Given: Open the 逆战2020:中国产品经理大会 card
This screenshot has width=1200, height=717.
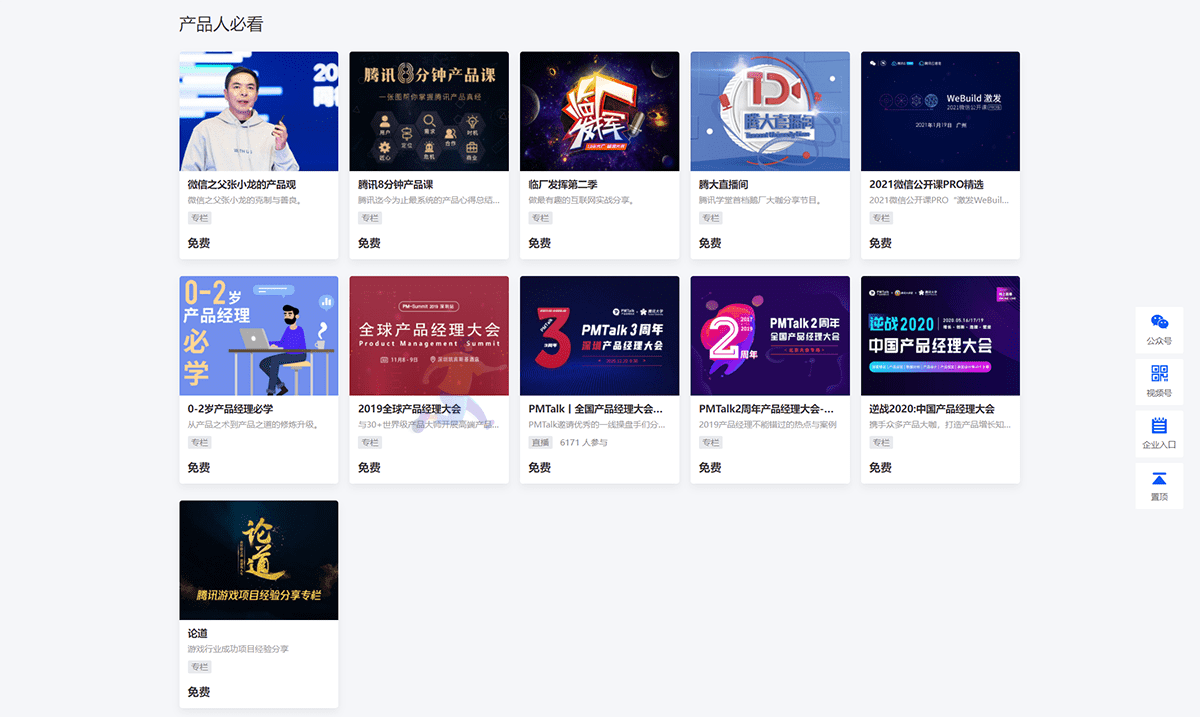Looking at the screenshot, I should click(940, 336).
